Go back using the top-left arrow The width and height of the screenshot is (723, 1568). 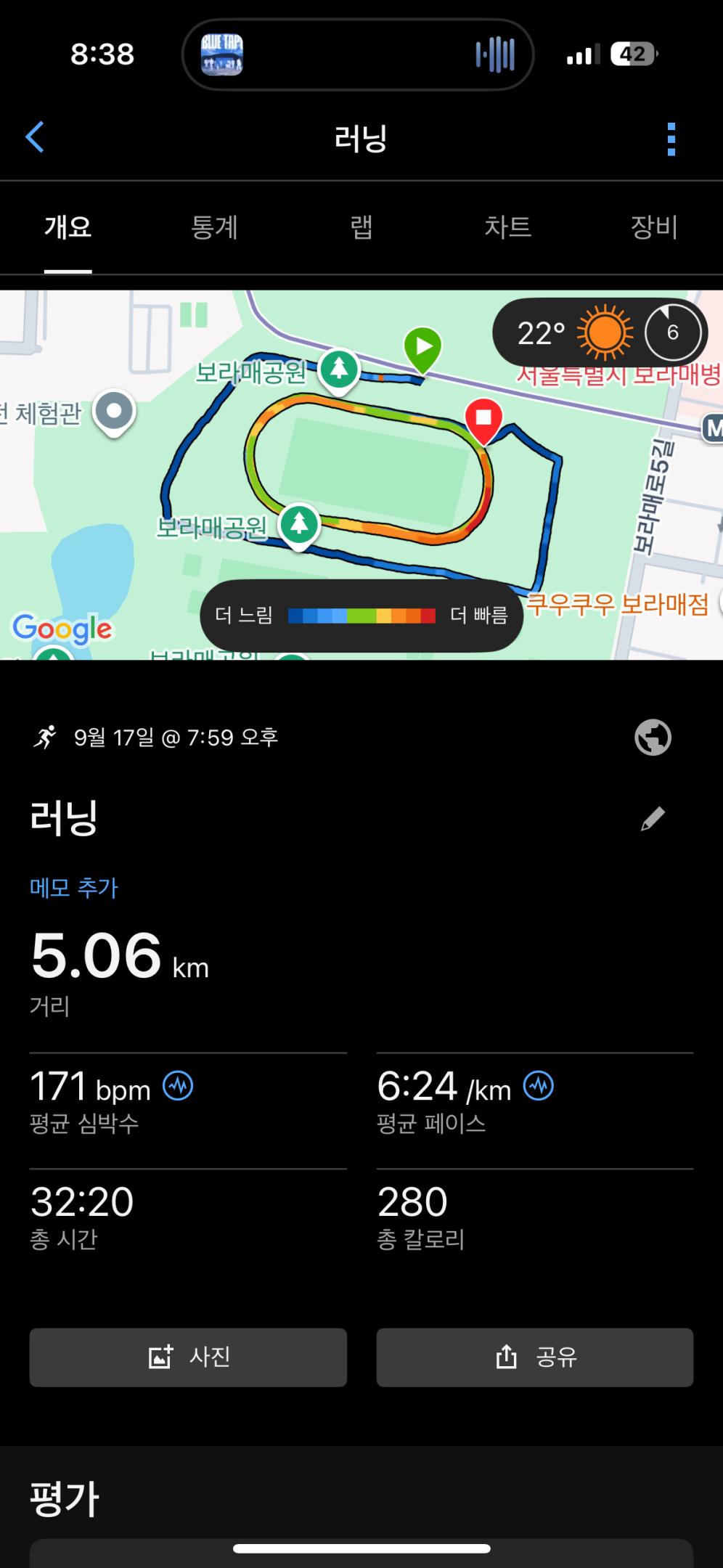pyautogui.click(x=35, y=137)
